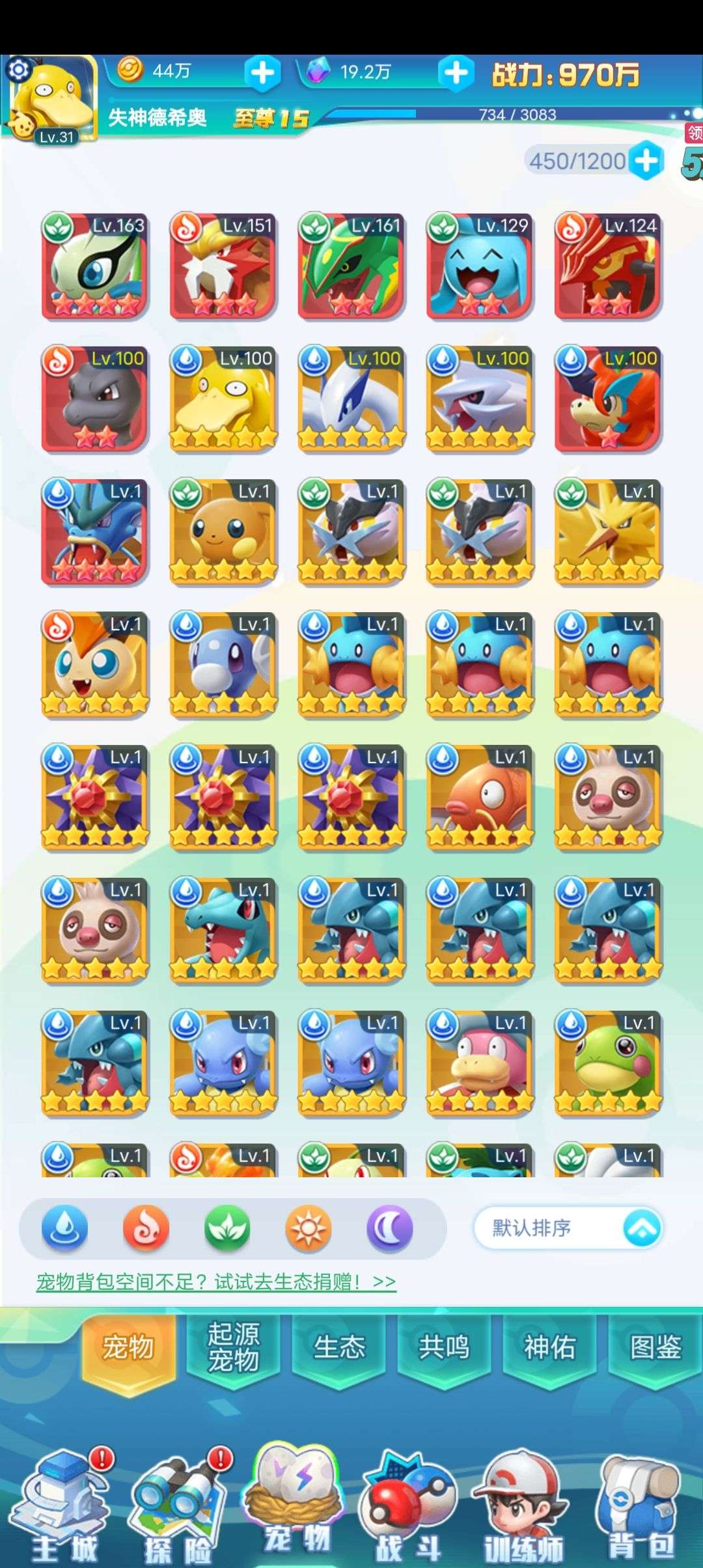
Task: Open settings gear on player avatar
Action: point(18,69)
